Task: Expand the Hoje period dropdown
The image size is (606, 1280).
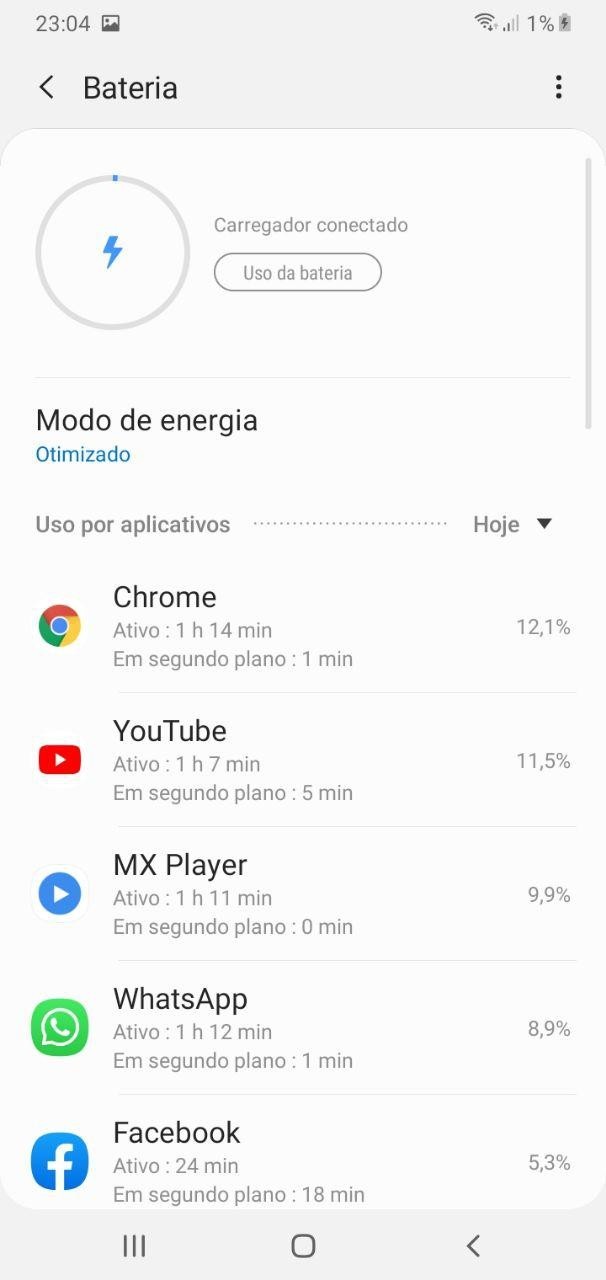Action: [513, 524]
